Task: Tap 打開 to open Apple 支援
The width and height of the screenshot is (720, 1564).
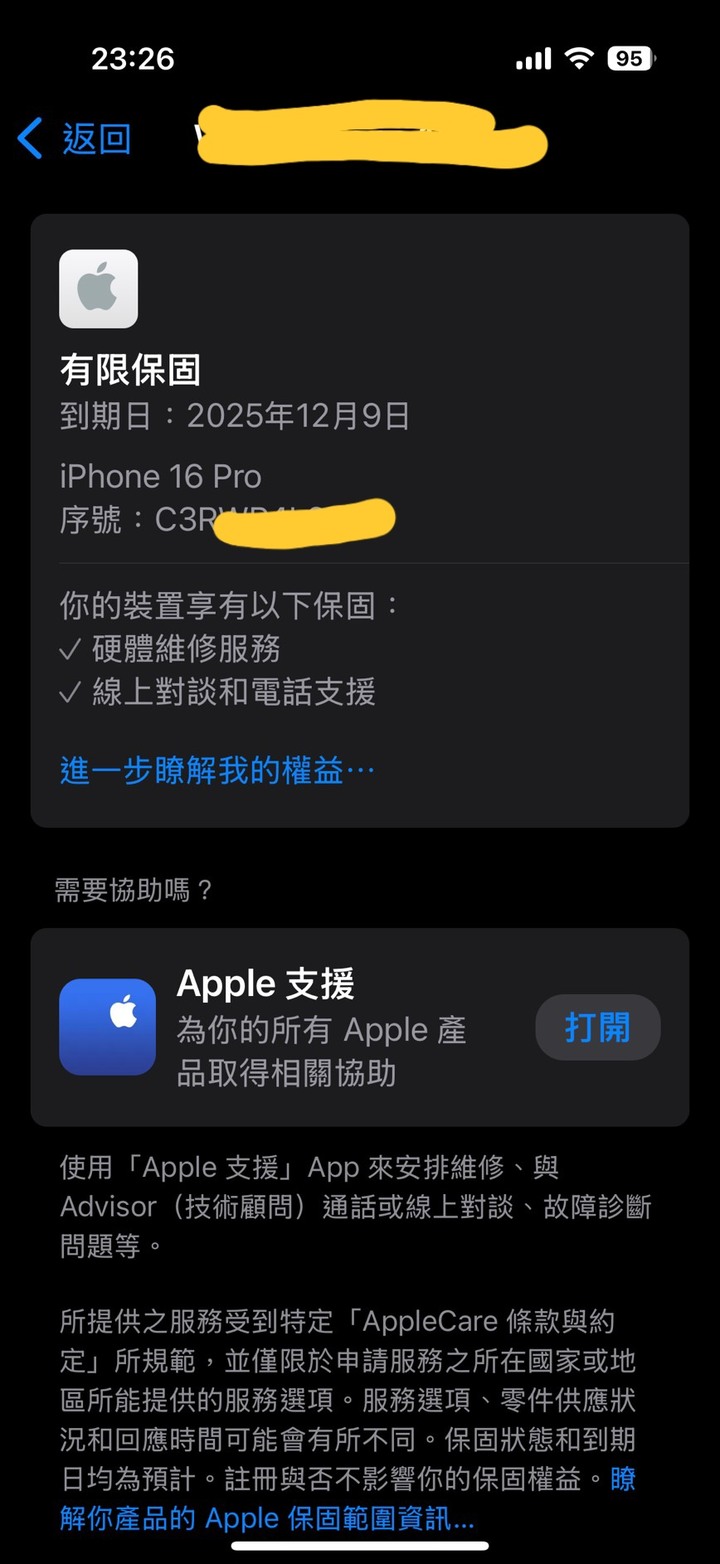Action: pyautogui.click(x=598, y=1027)
